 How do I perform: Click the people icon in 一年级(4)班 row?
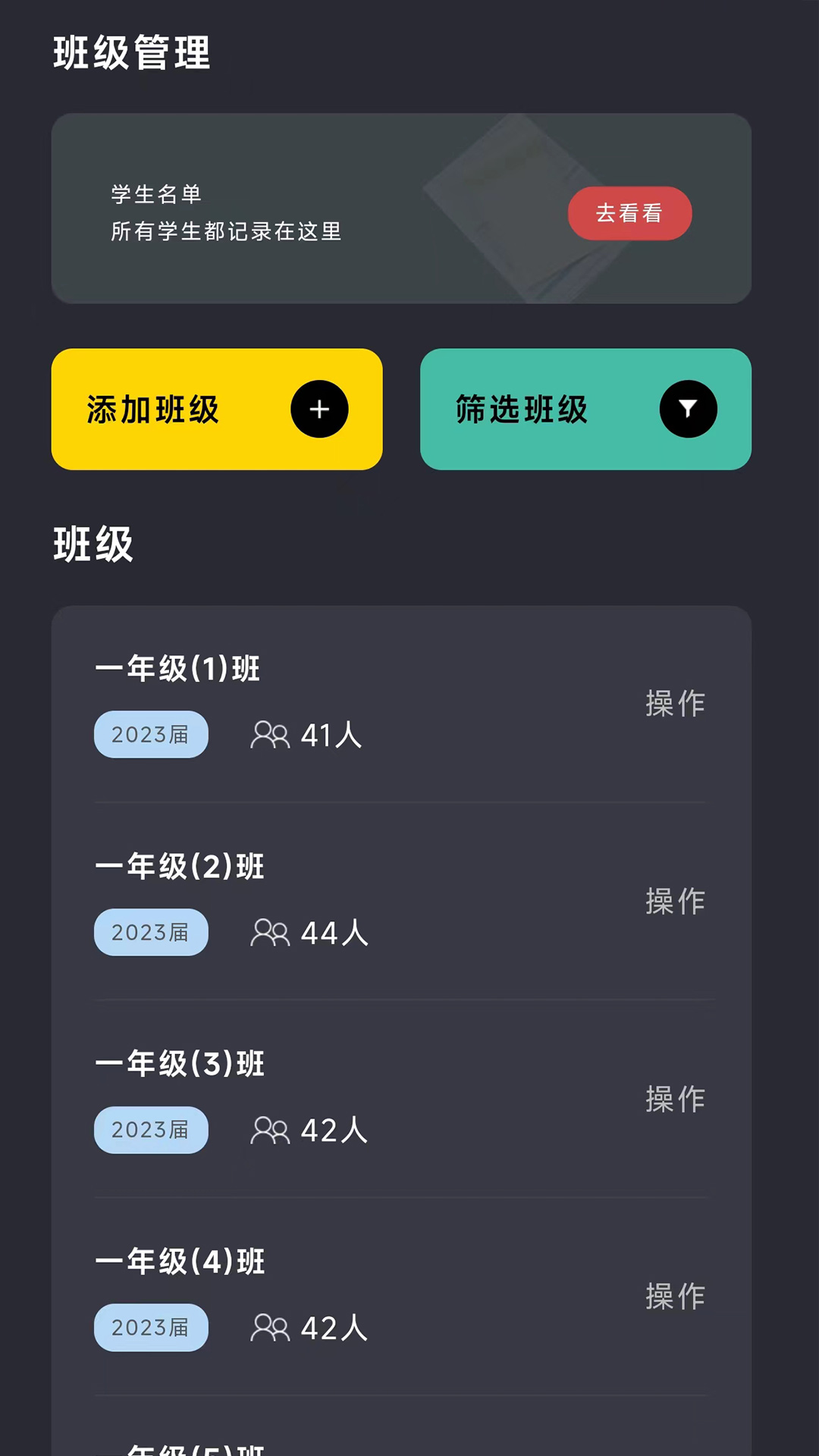coord(270,1327)
